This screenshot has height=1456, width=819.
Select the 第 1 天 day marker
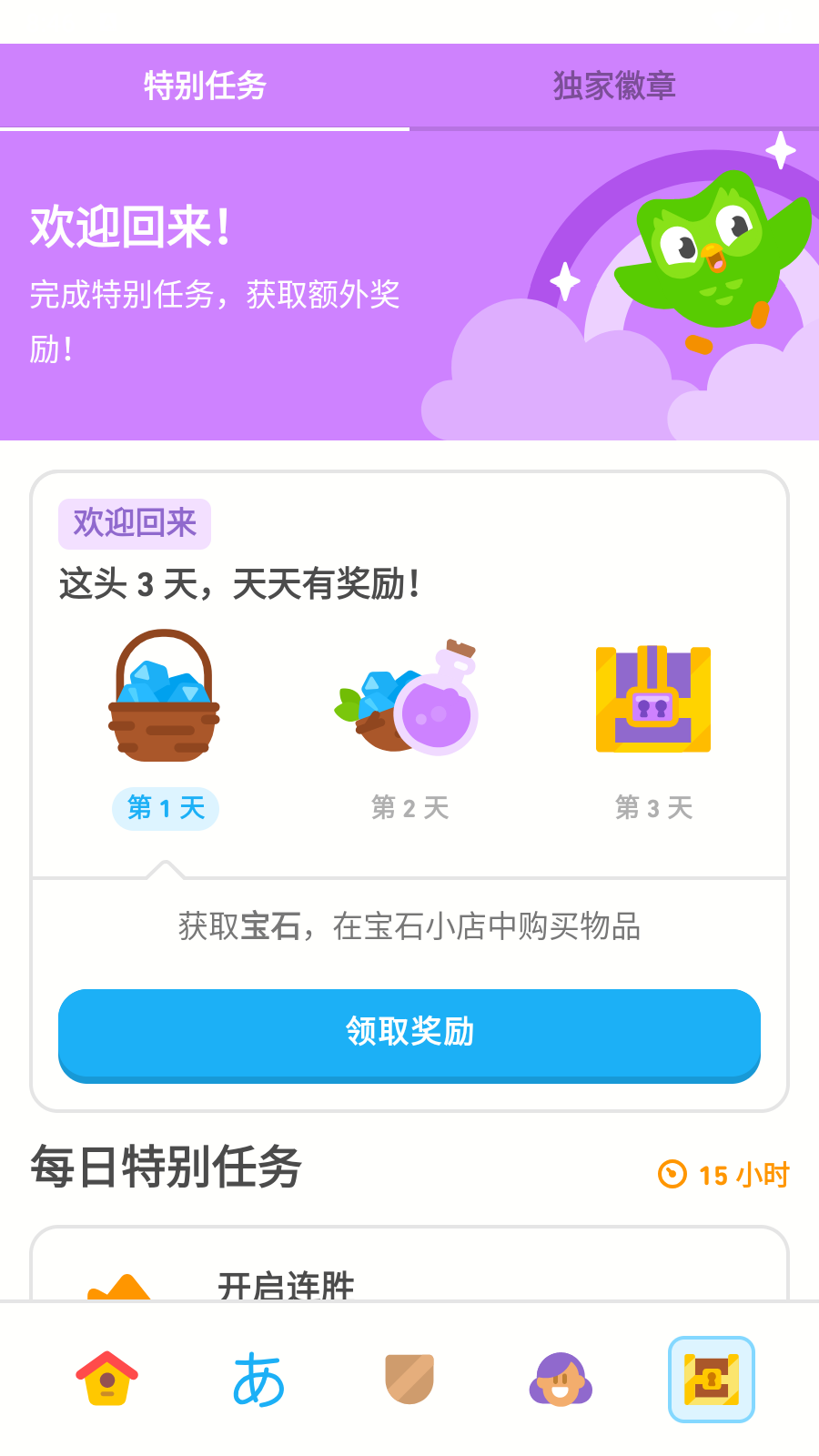(164, 806)
